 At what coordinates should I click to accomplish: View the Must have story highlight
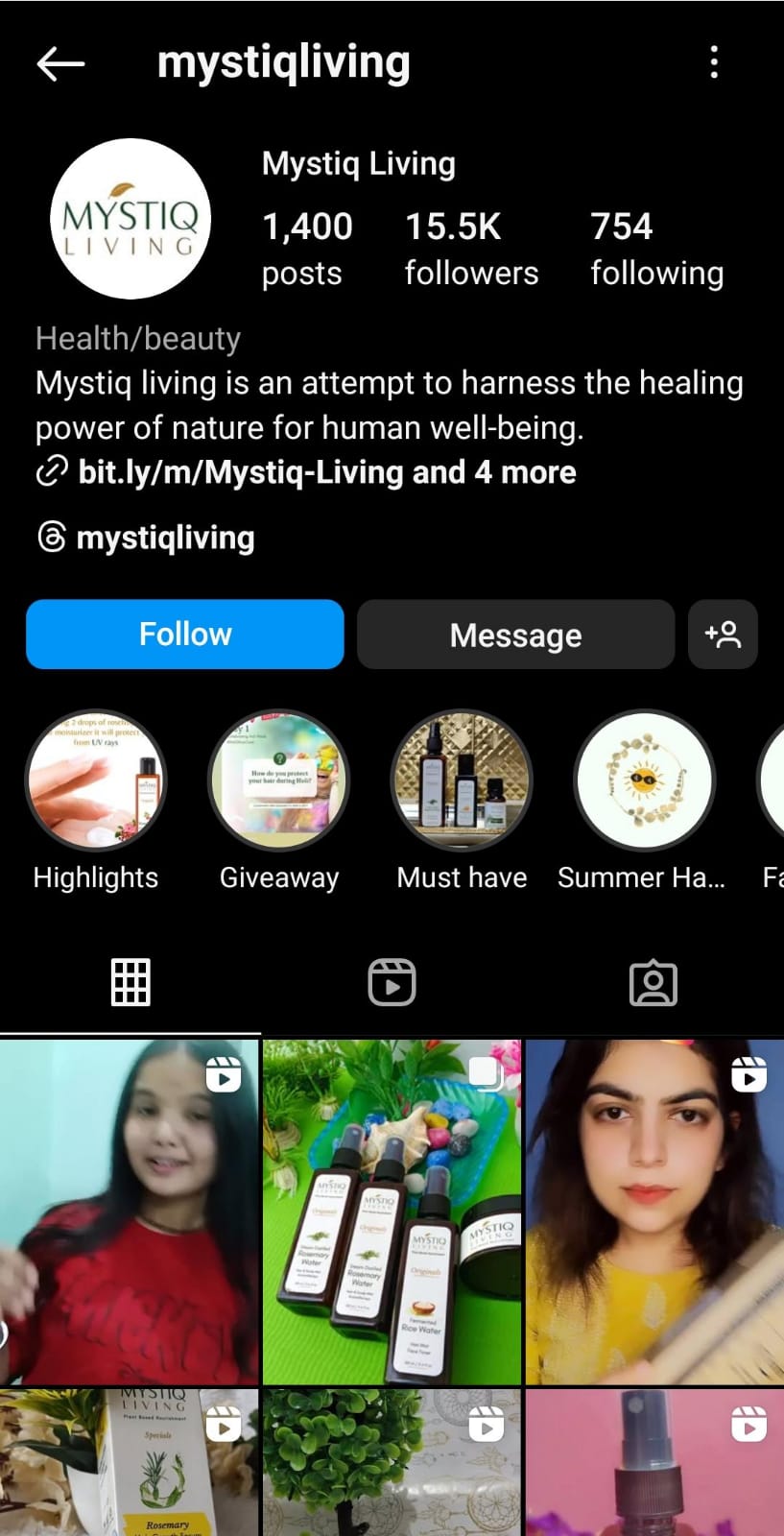(462, 780)
